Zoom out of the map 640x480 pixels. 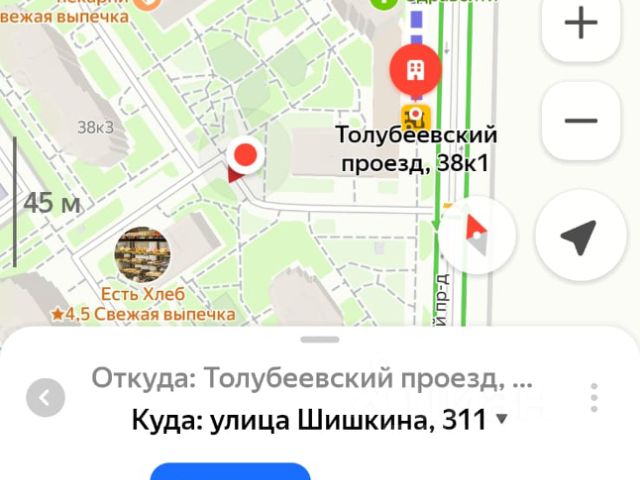581,120
